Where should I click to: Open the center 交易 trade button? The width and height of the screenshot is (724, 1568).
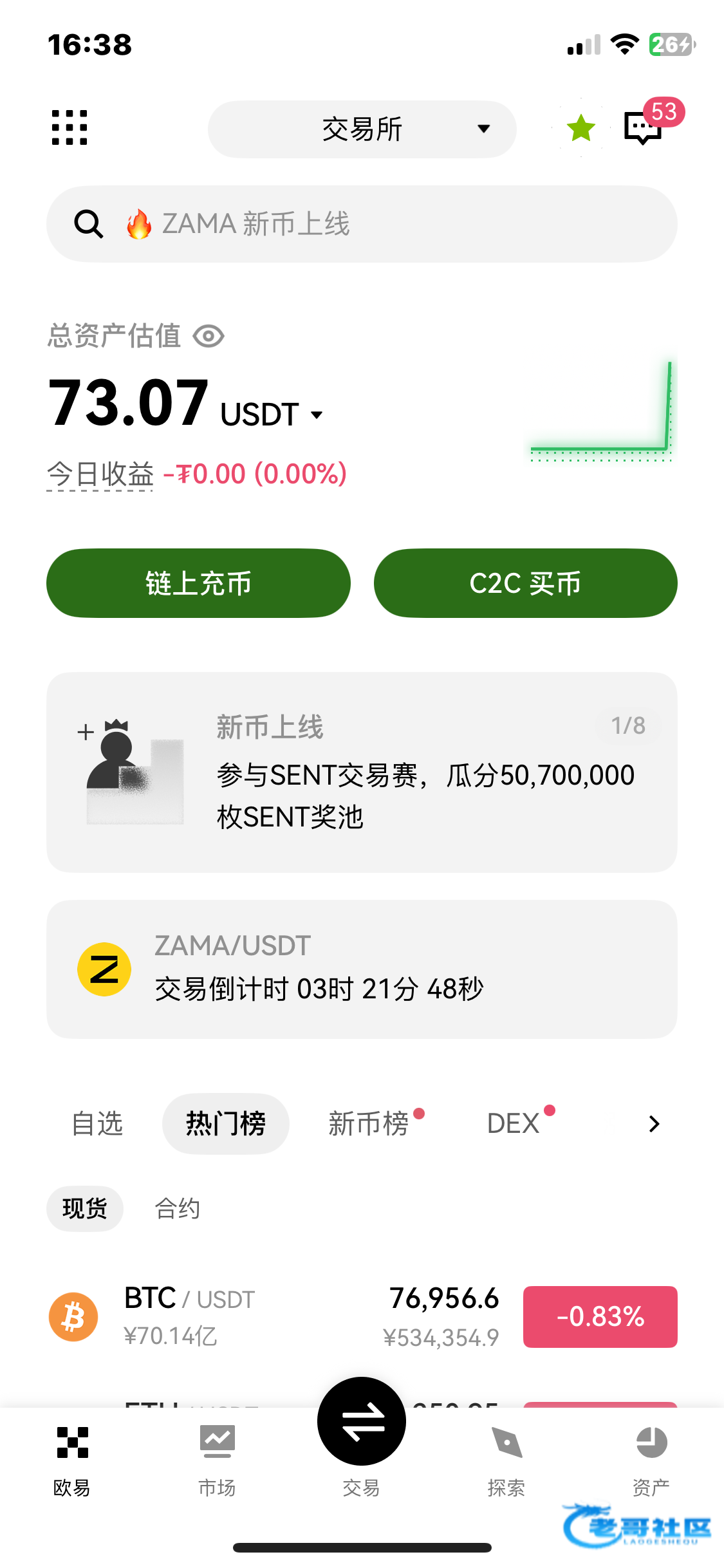coord(362,1423)
